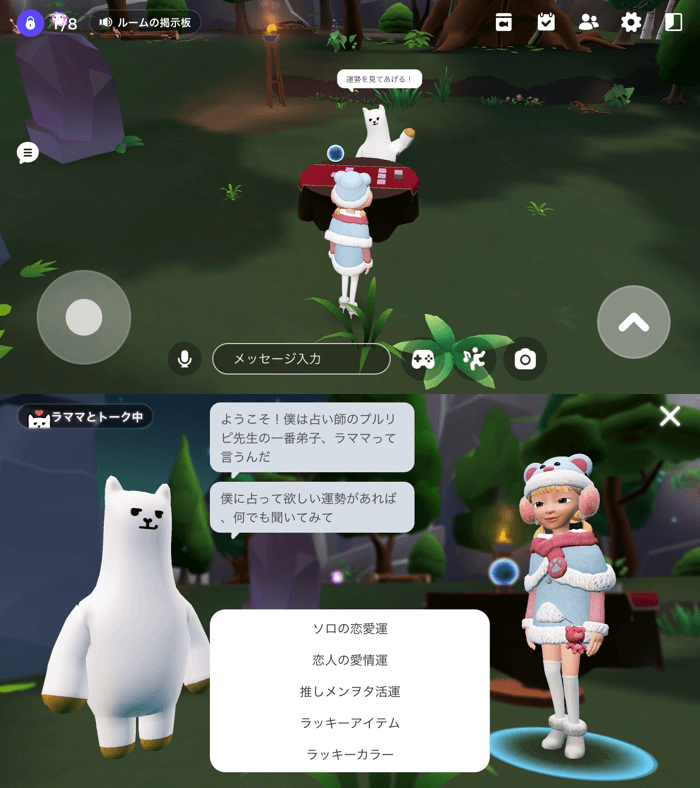Tap the exit room door icon
Screen dimensions: 700x788
[x=673, y=22]
